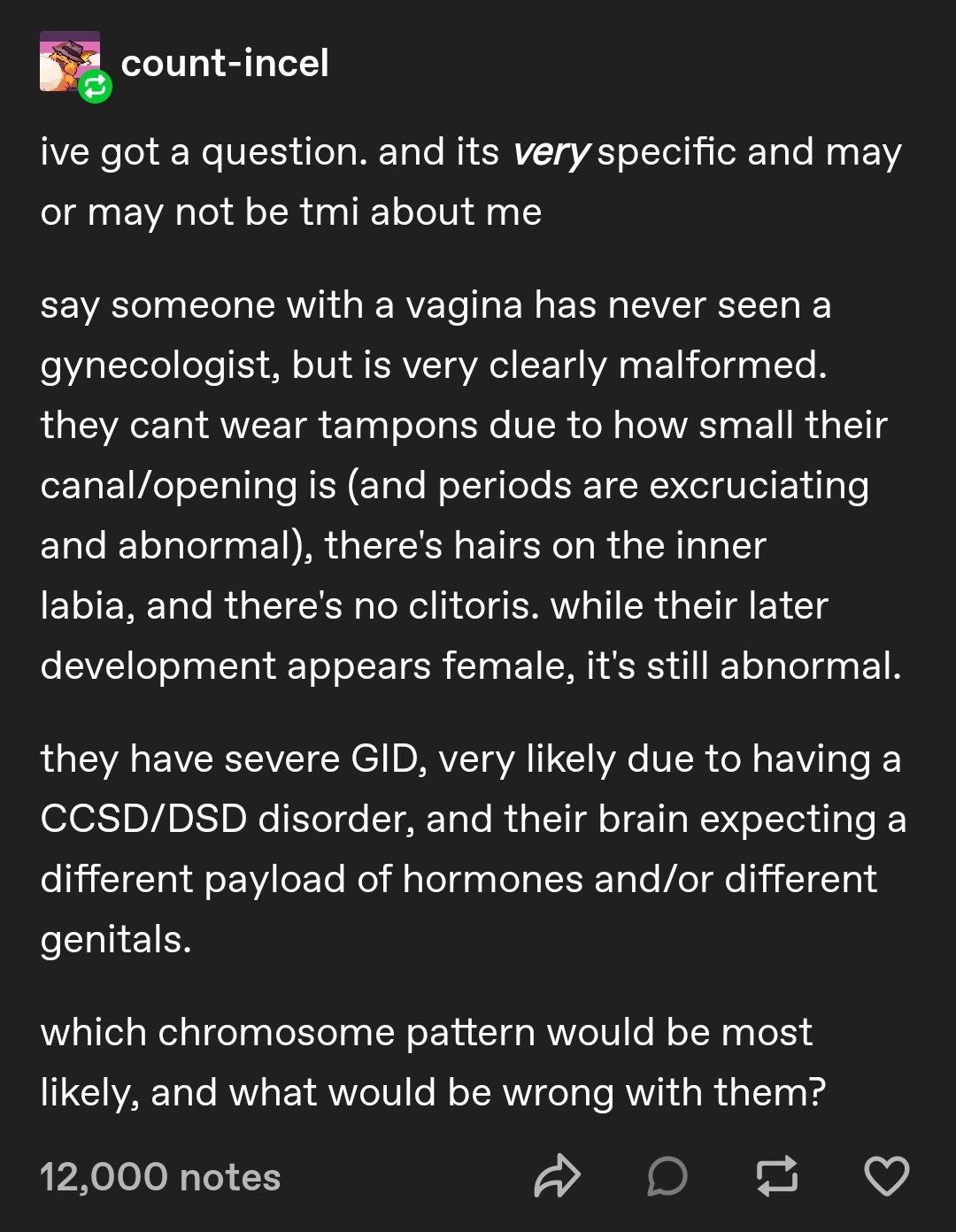Open replies with speech bubble icon
The image size is (956, 1232).
click(667, 1176)
